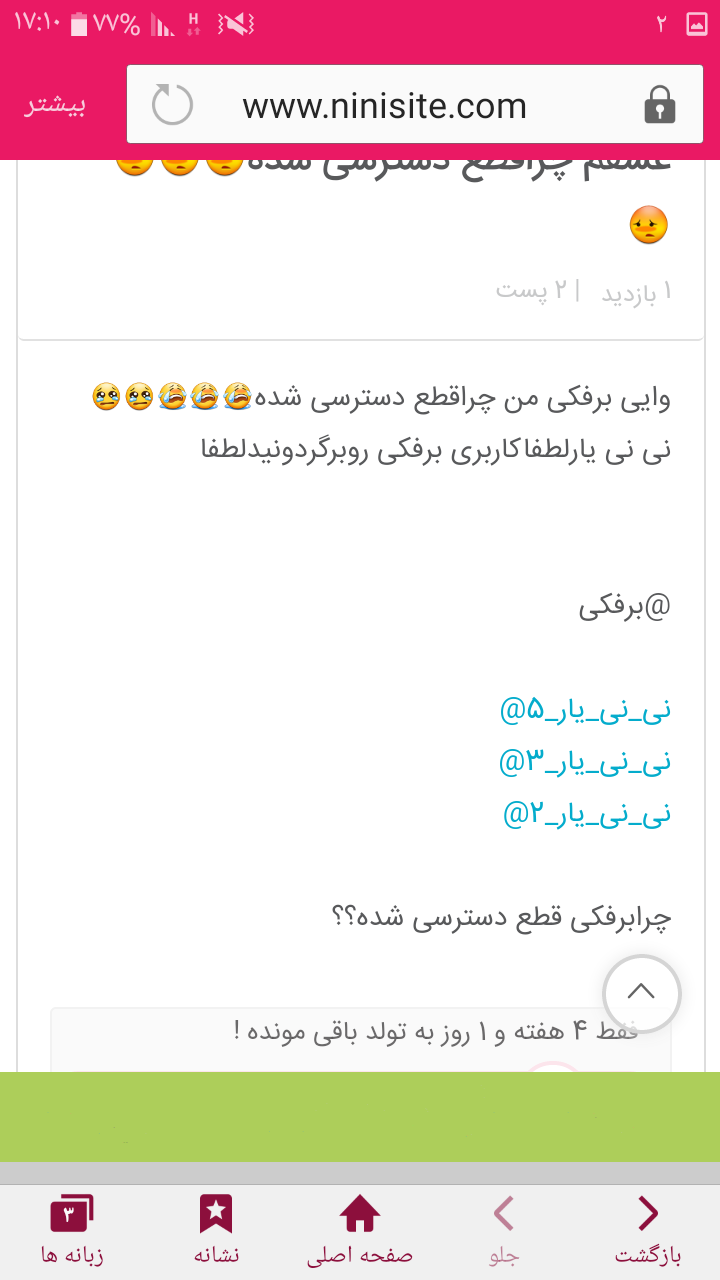Image resolution: width=720 pixels, height=1280 pixels.
Task: Open bookmarks with نشانه
Action: [216, 1231]
